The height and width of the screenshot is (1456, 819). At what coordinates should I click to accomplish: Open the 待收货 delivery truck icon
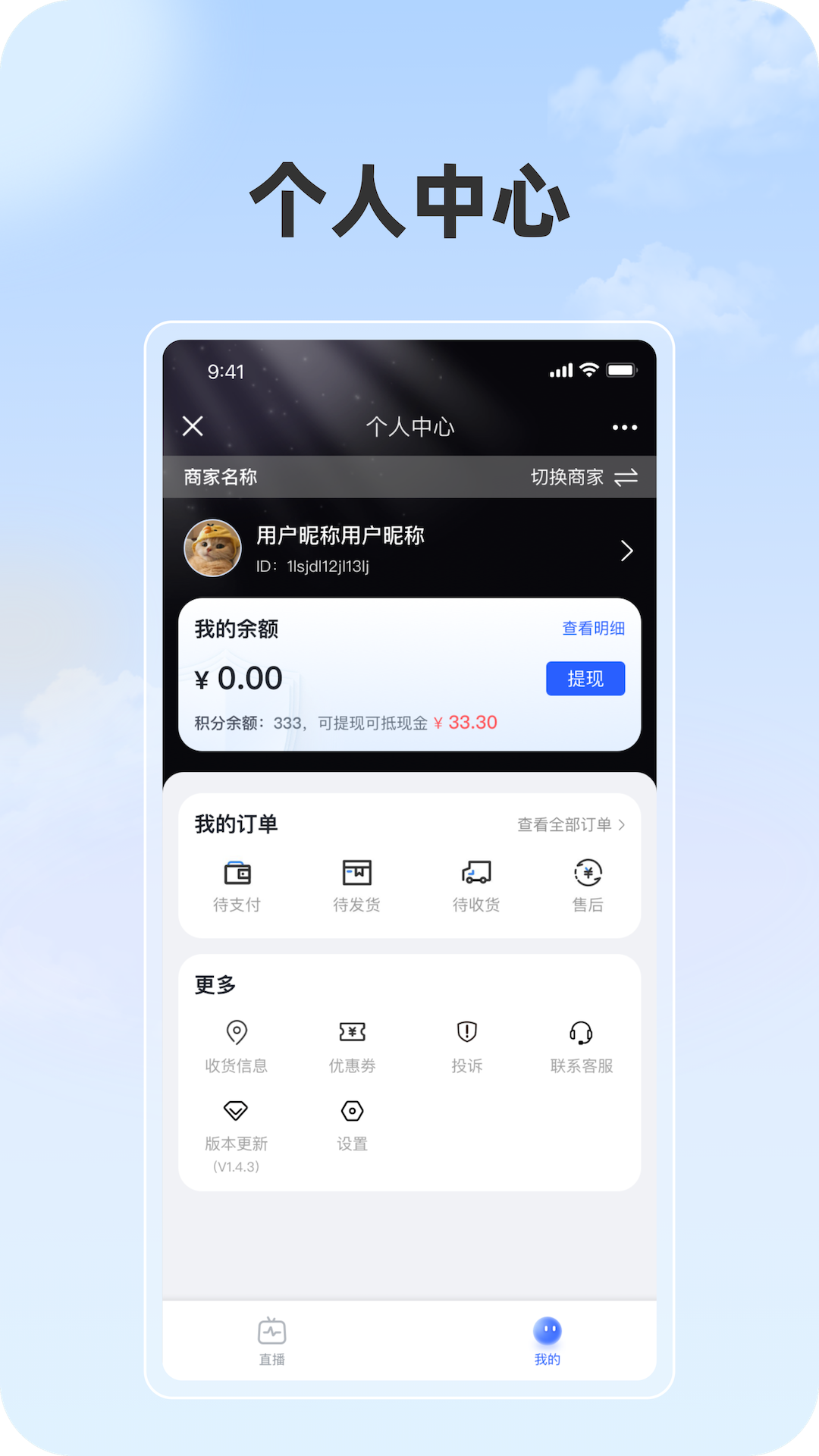(x=475, y=873)
